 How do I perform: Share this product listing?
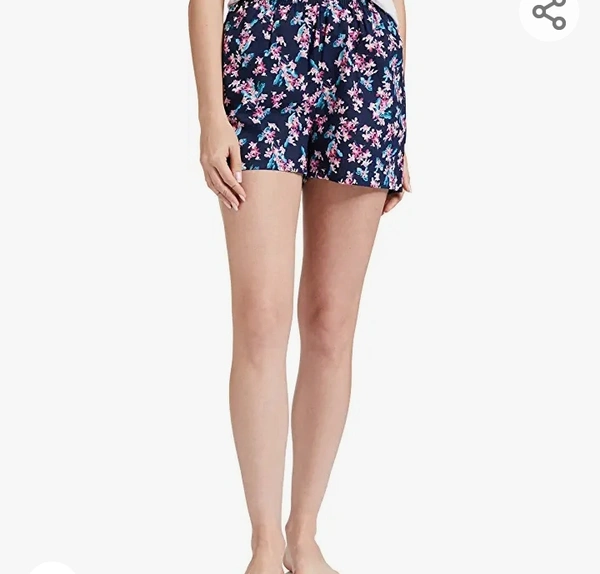coord(549,14)
